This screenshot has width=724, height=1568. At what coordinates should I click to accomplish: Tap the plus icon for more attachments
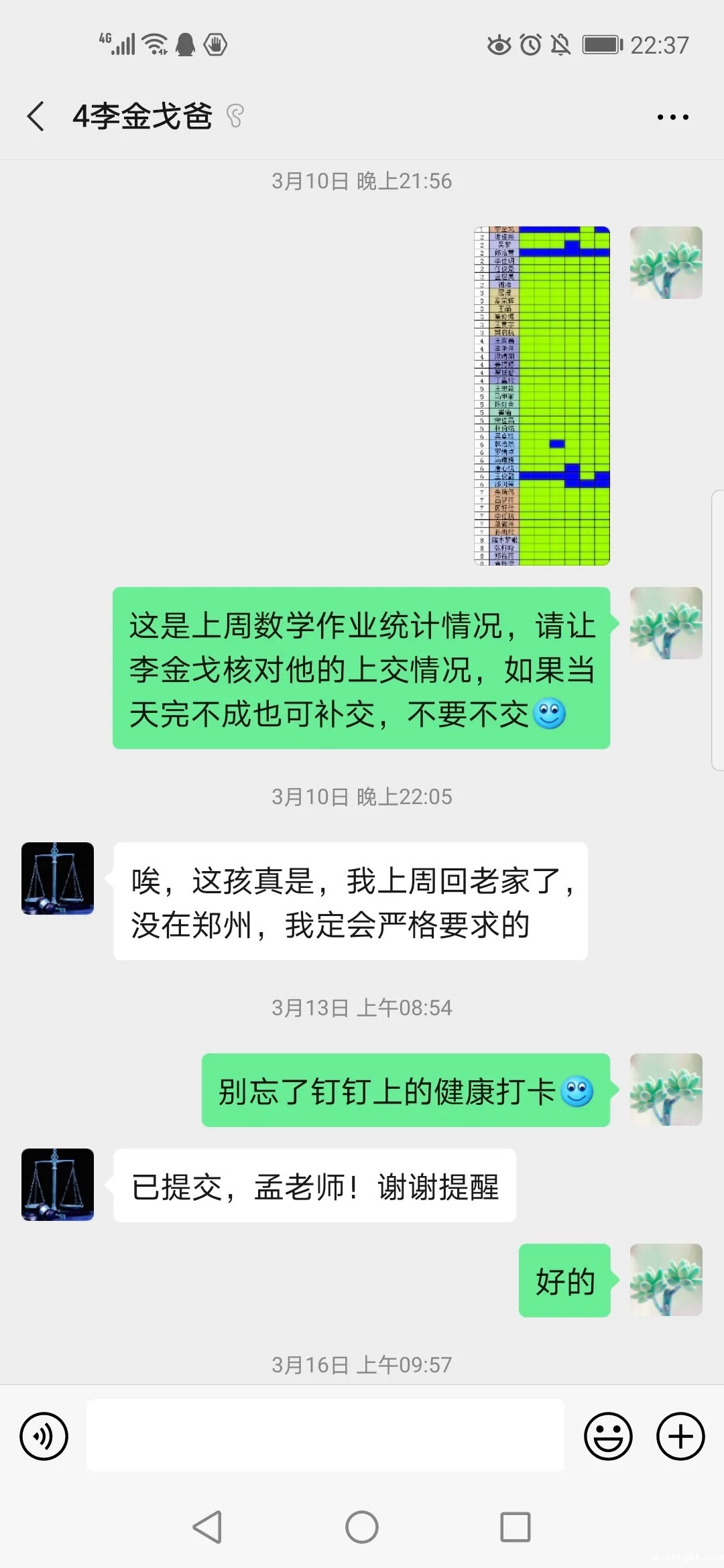680,1436
